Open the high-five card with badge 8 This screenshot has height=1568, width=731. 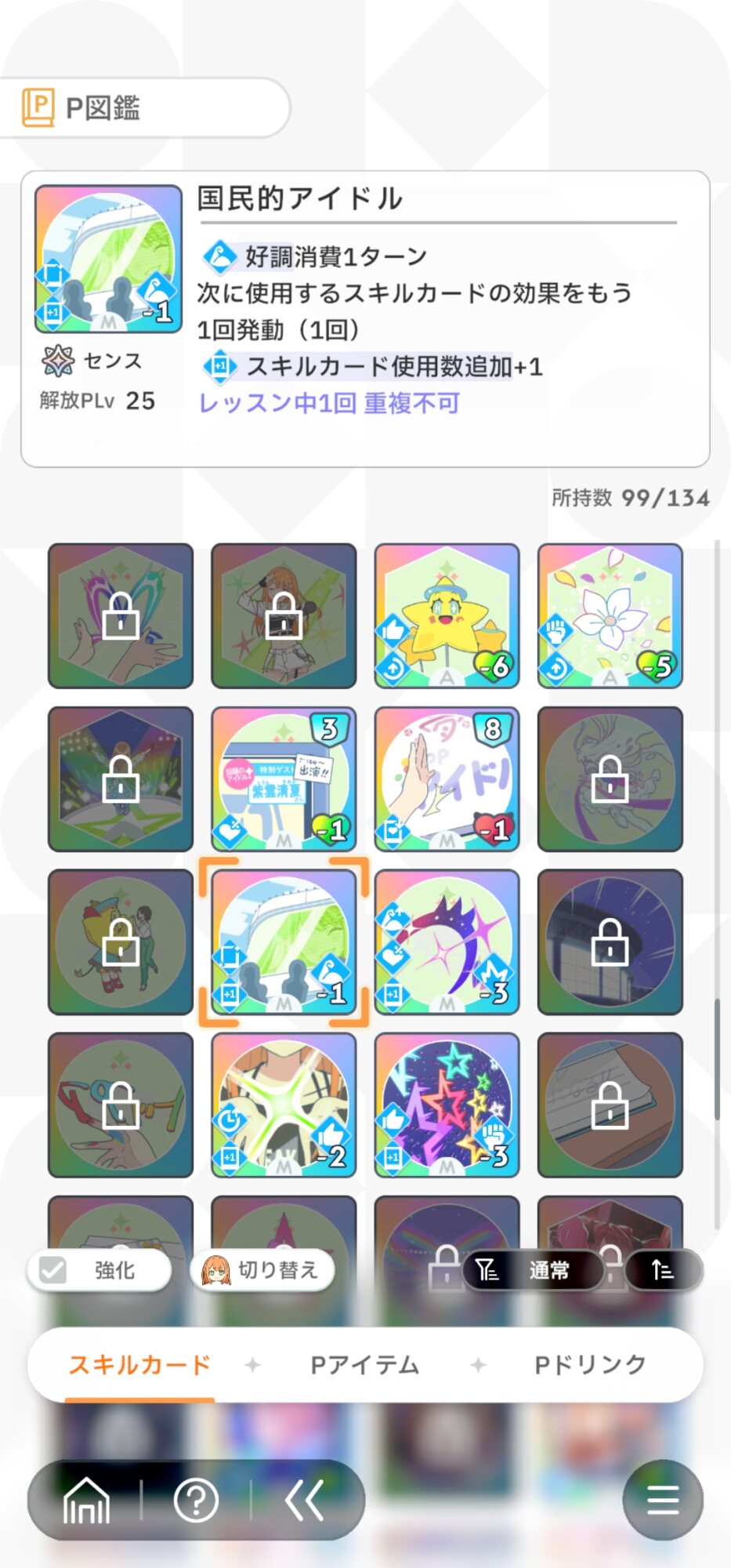click(x=447, y=779)
